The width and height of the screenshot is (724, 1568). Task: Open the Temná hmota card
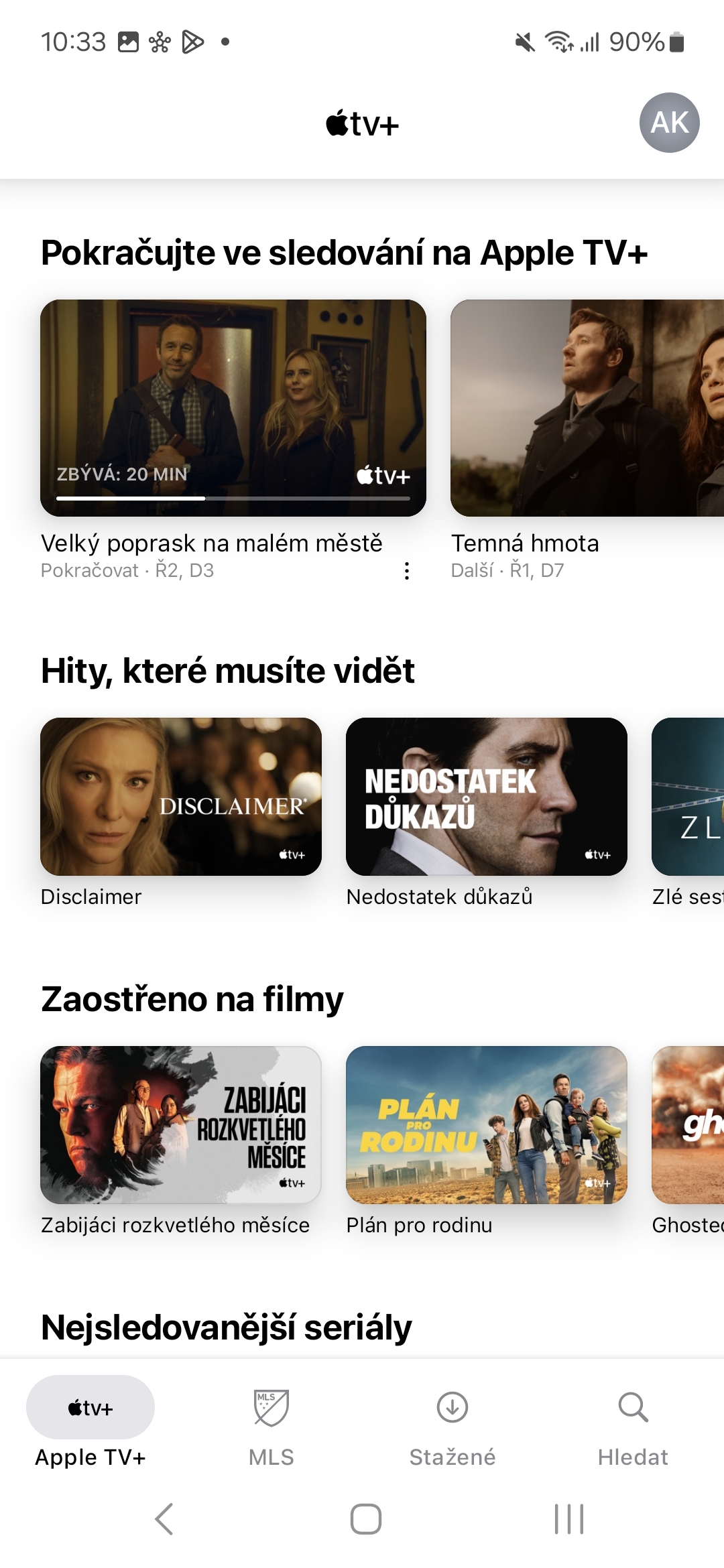(587, 408)
